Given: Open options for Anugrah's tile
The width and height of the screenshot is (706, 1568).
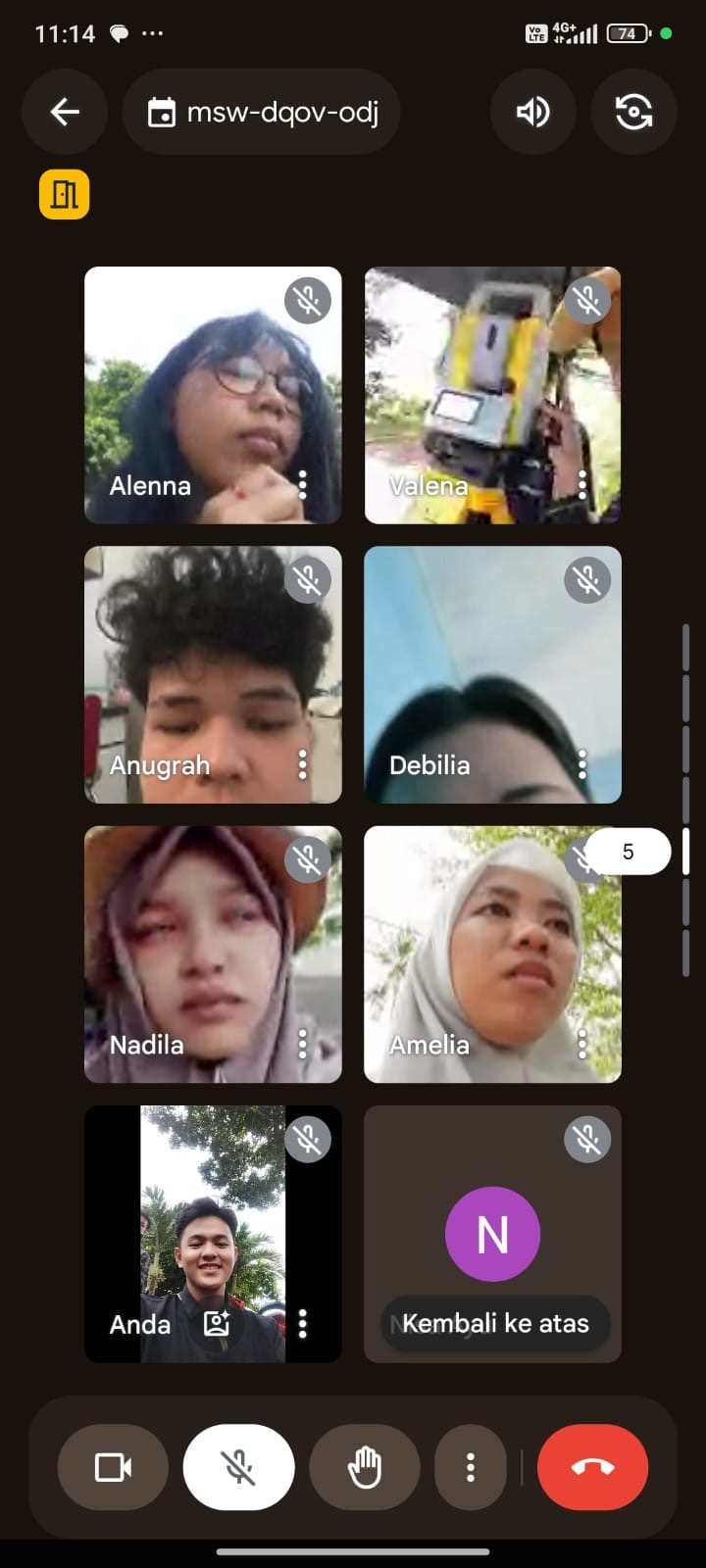Looking at the screenshot, I should 303,763.
